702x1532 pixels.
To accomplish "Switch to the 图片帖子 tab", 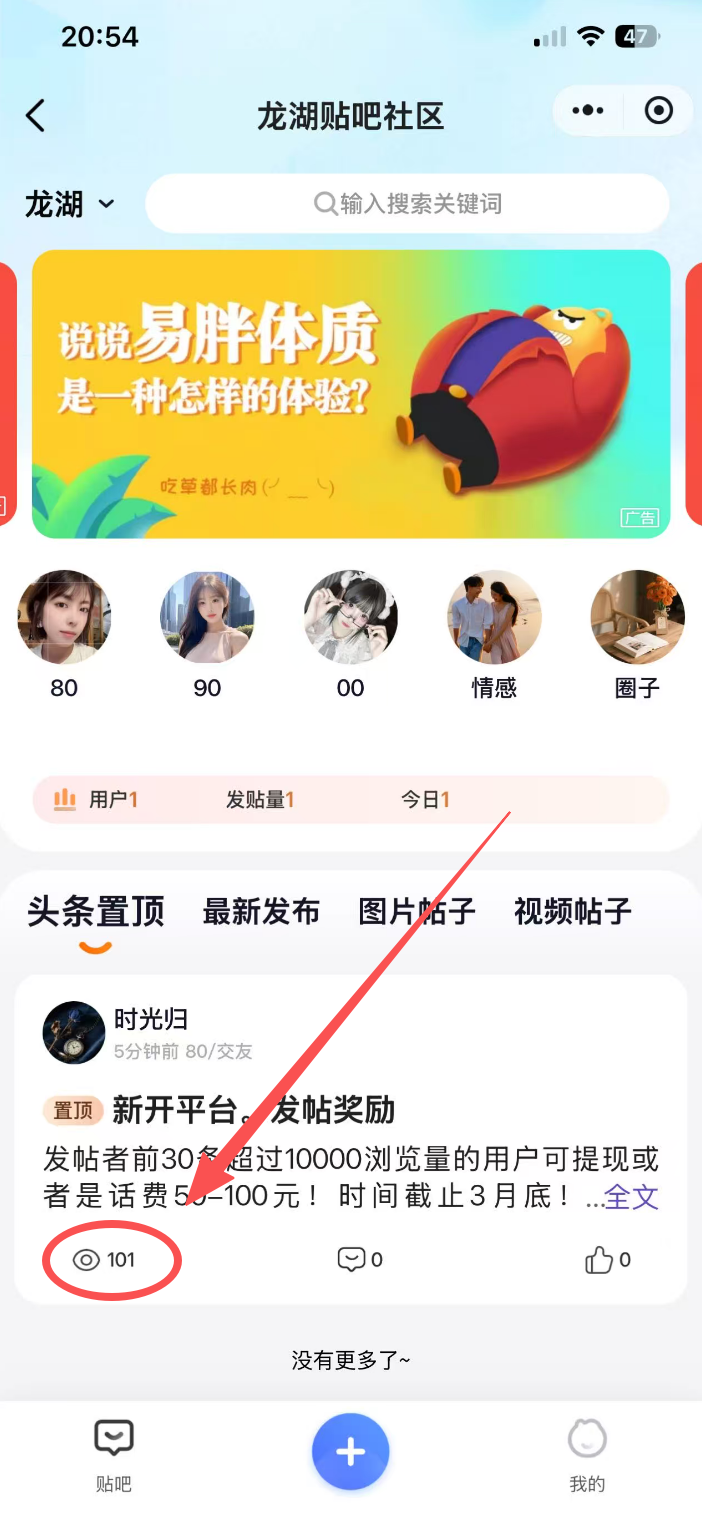I will coord(417,912).
